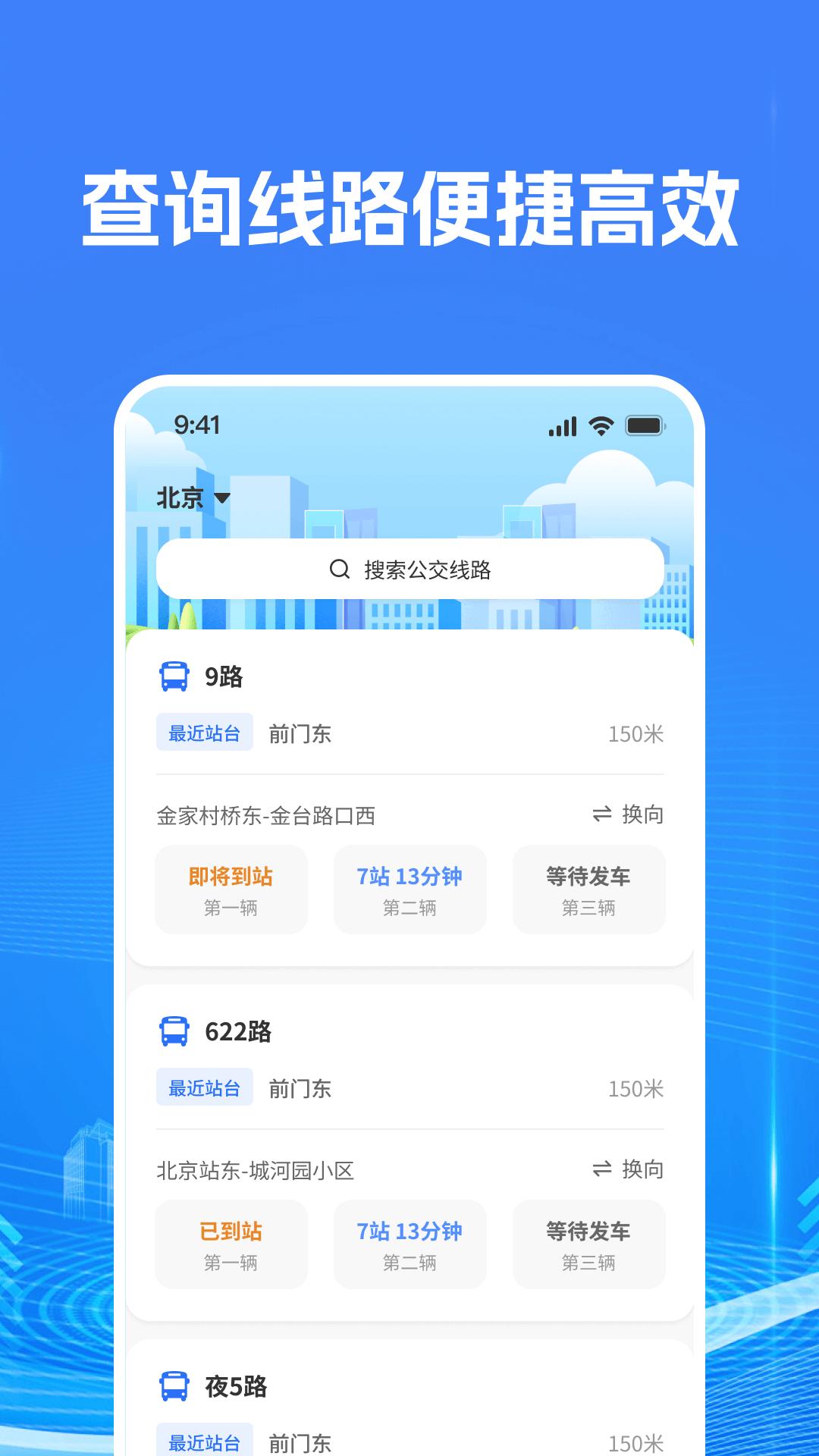
Task: Click the bus icon beside 夜5路
Action: pyautogui.click(x=175, y=1384)
